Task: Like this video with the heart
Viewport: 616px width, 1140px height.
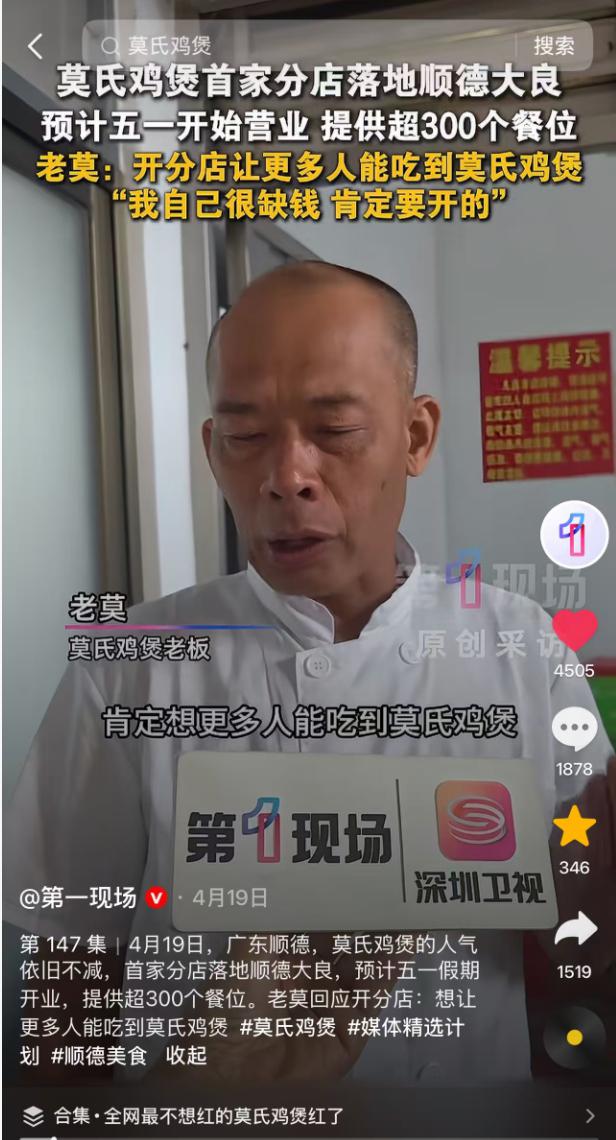Action: pos(574,630)
